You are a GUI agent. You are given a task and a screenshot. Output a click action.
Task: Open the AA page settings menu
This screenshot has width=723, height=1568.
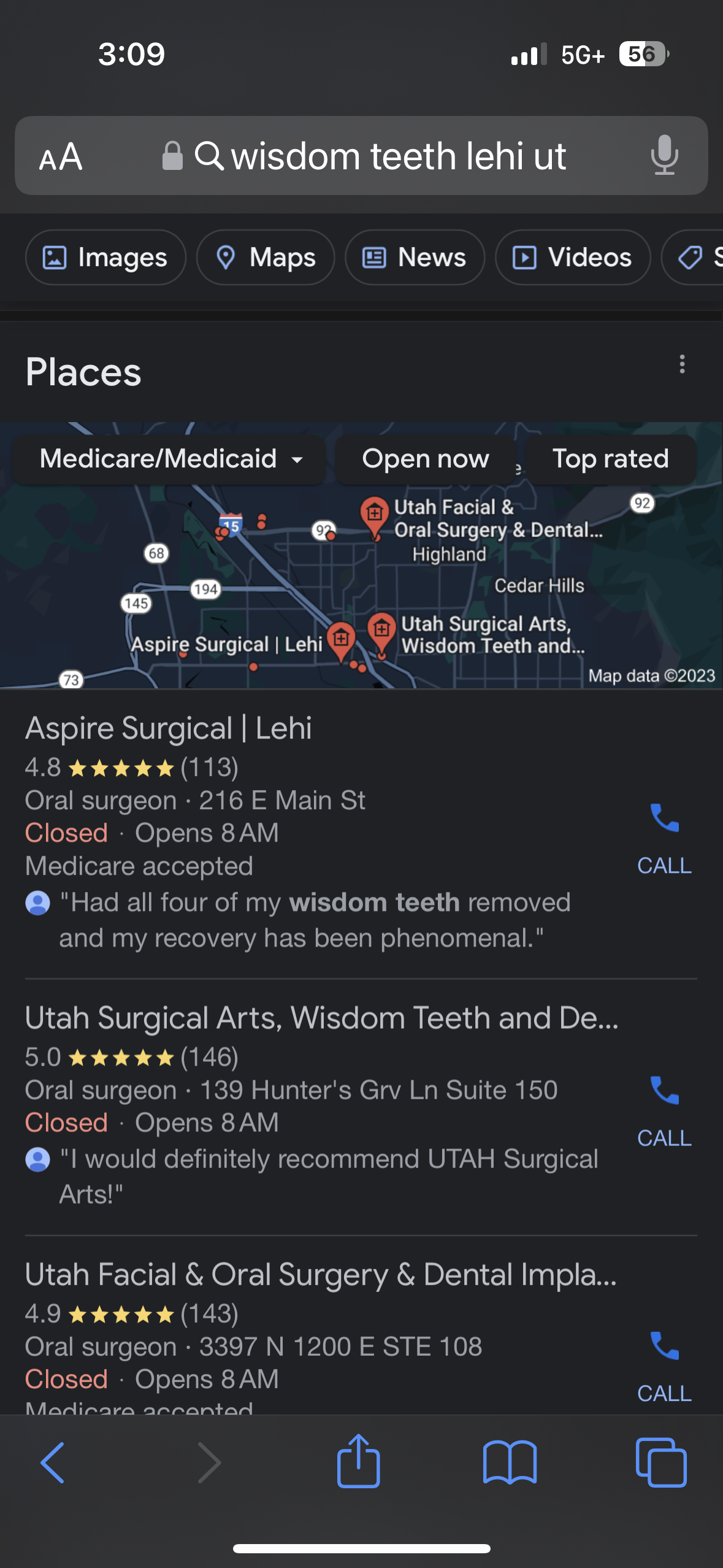[x=61, y=156]
